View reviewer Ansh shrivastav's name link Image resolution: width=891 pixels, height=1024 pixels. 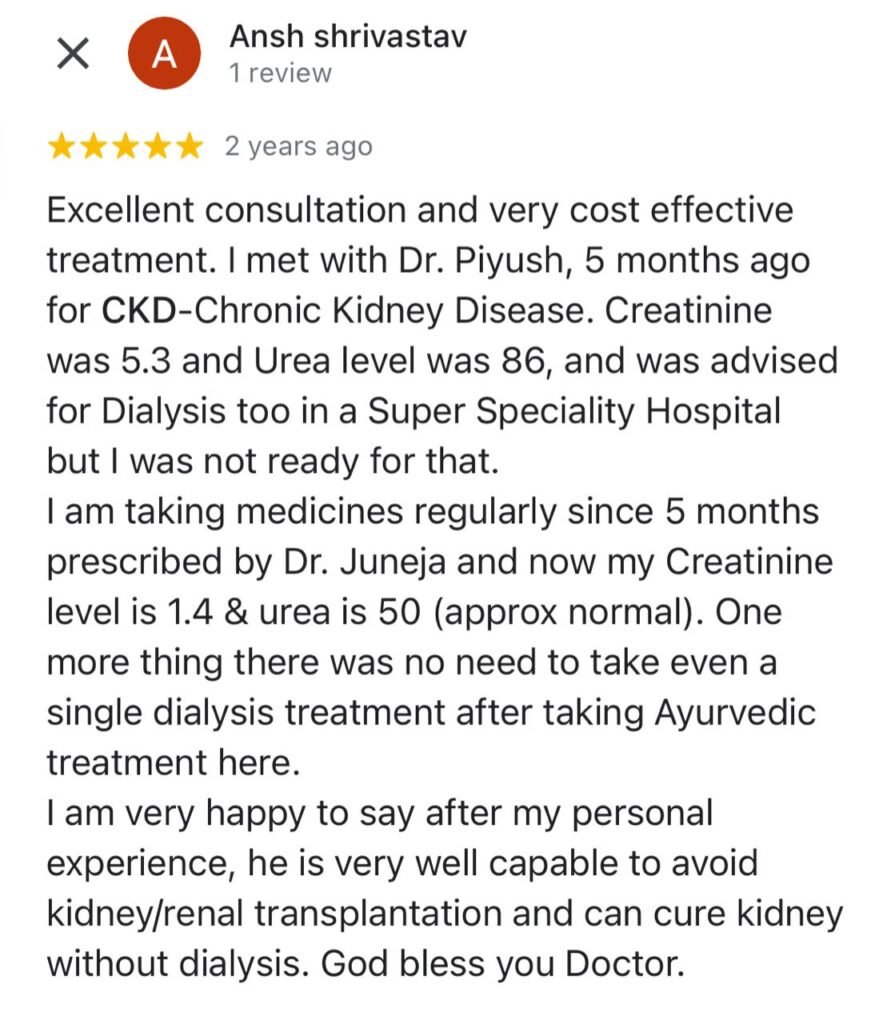[347, 38]
